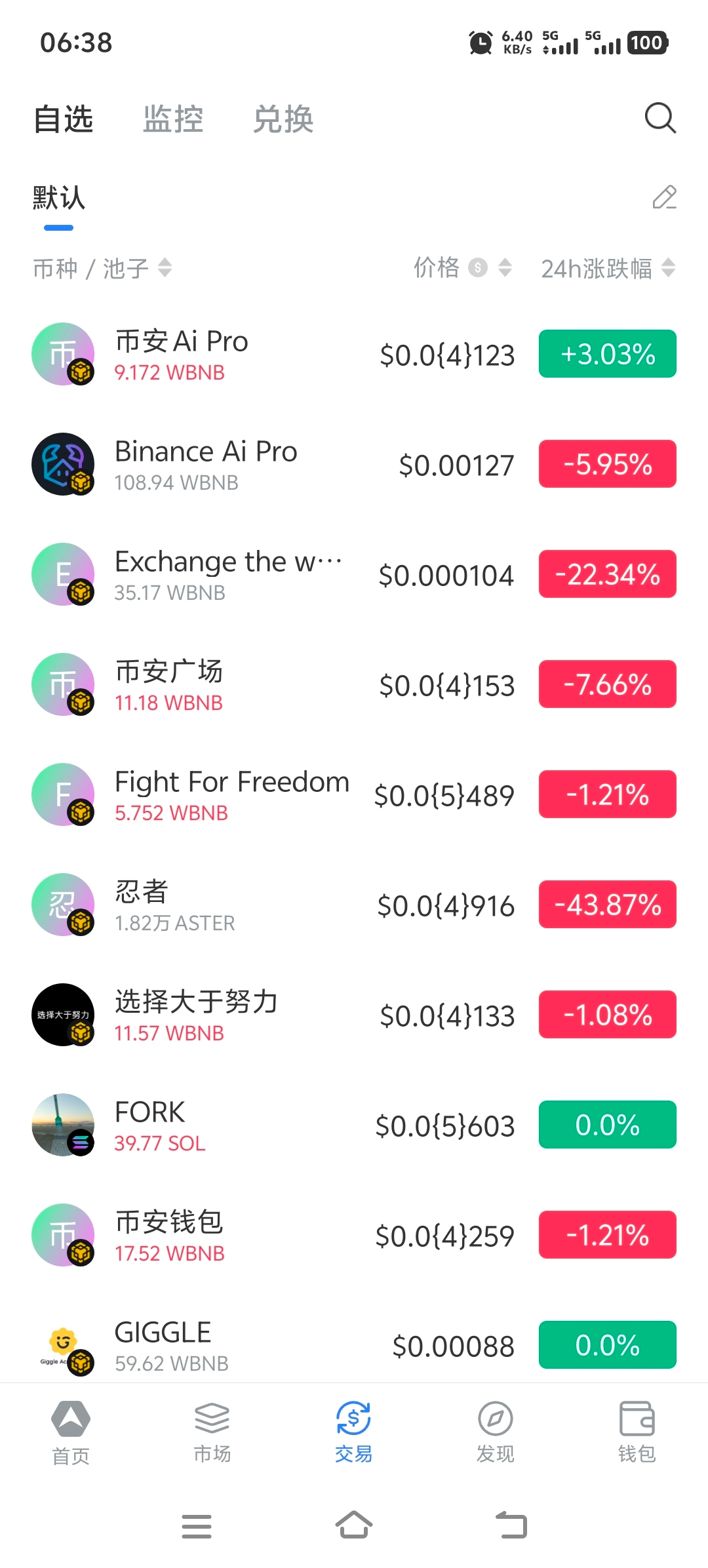708x1568 pixels.
Task: Switch to the 兑换 tab
Action: 283,120
